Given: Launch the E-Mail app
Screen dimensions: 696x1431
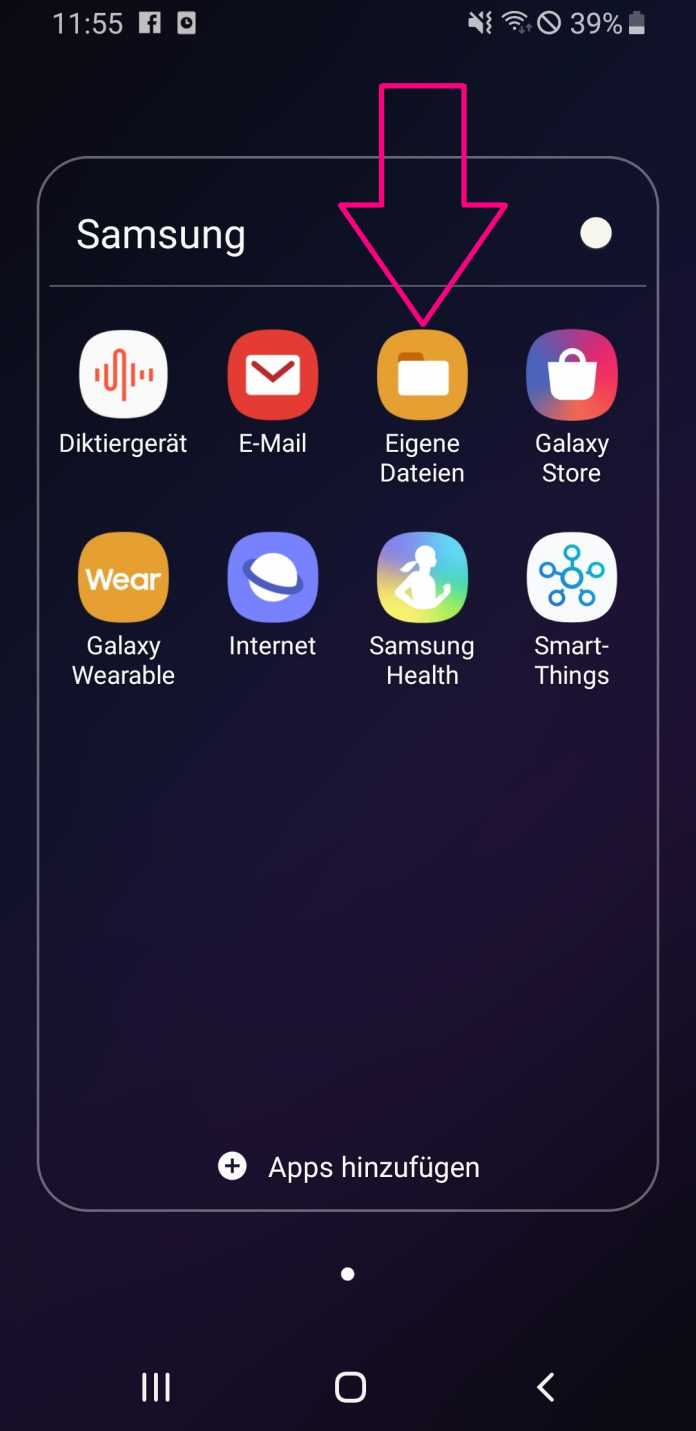Looking at the screenshot, I should click(272, 375).
